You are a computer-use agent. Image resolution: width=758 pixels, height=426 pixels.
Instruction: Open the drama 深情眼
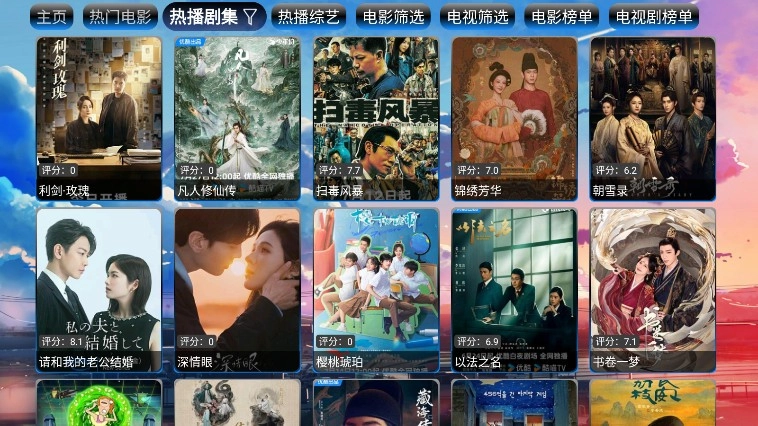[x=237, y=289]
